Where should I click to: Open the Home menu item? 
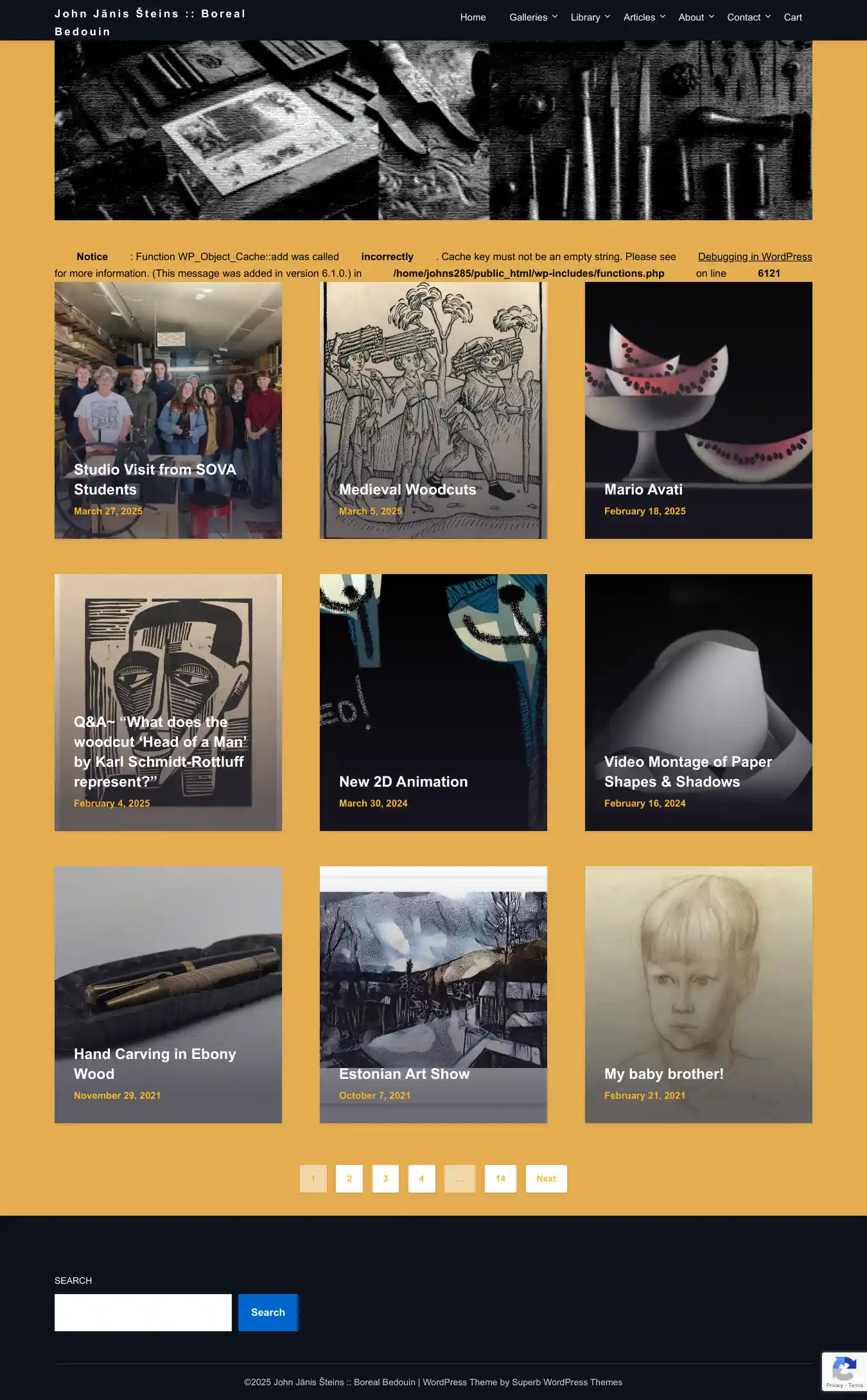click(x=473, y=17)
